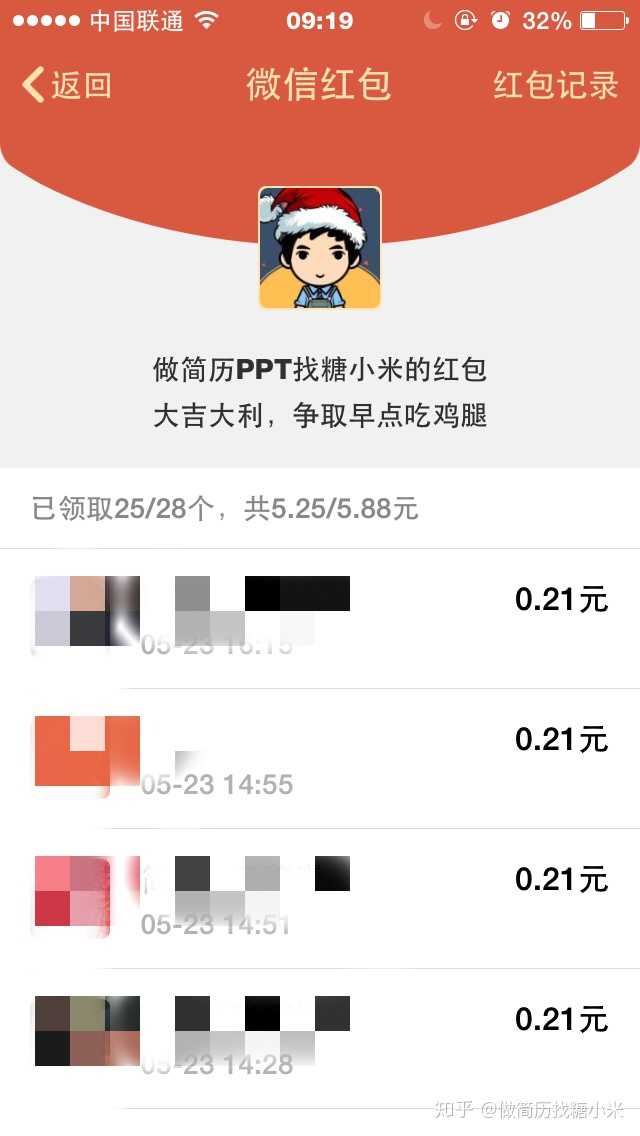
Task: Tap 返回 to go back
Action: click(x=68, y=85)
